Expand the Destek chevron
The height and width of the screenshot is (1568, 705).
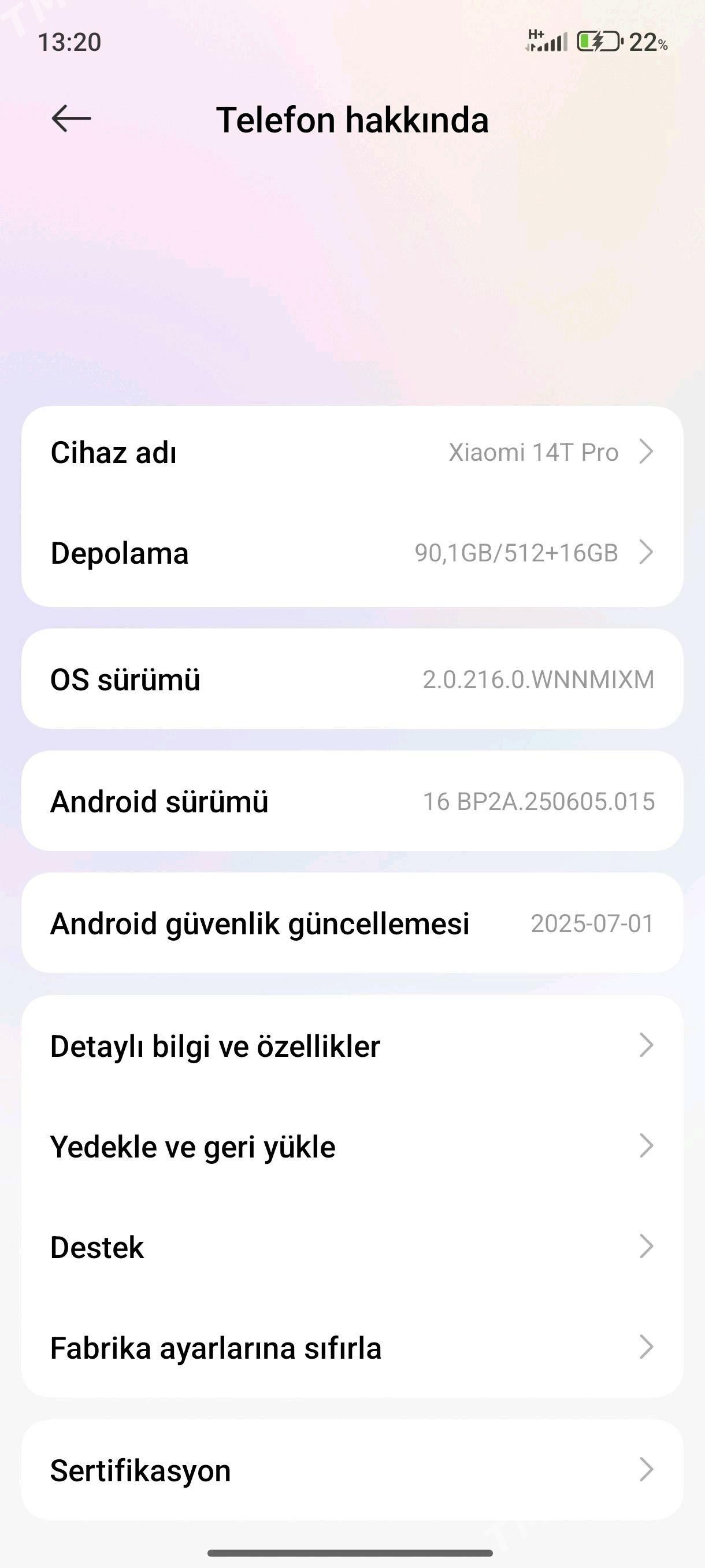tap(647, 1247)
